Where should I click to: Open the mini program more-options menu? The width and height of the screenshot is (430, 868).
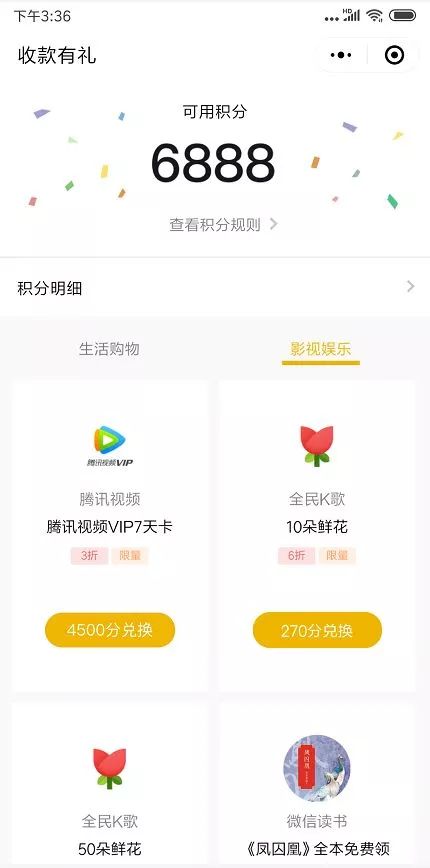point(341,55)
